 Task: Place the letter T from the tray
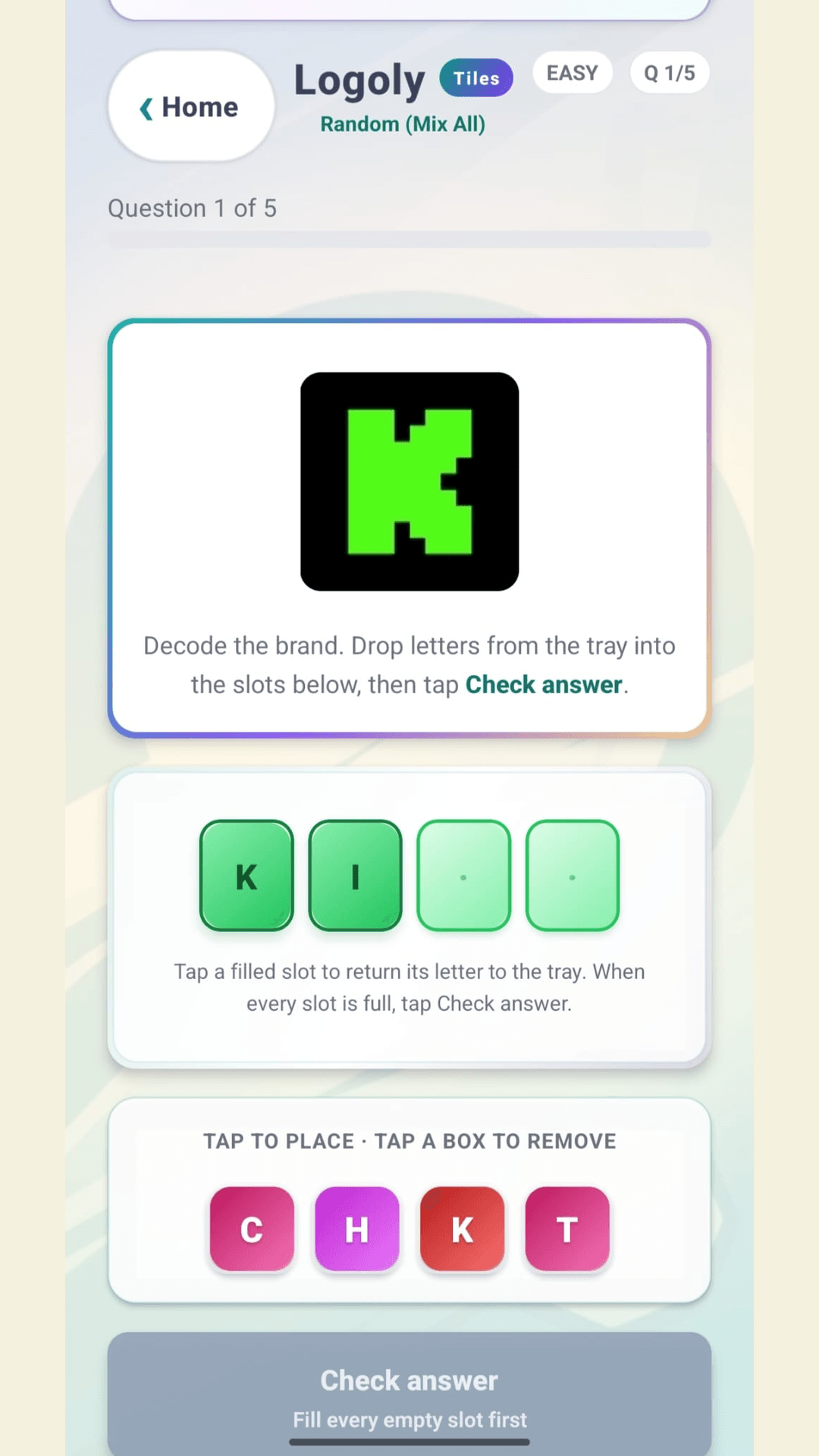[x=566, y=1228]
